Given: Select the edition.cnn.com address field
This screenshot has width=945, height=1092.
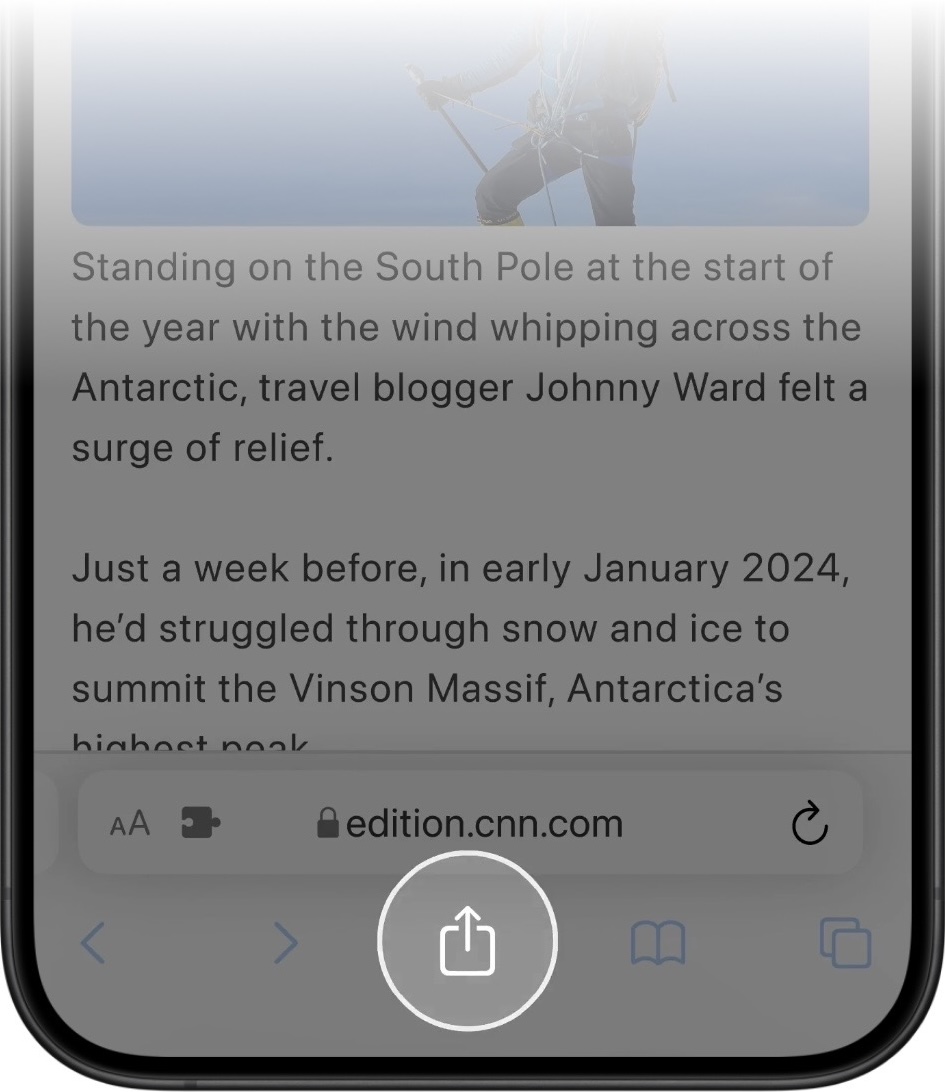Looking at the screenshot, I should pos(485,824).
